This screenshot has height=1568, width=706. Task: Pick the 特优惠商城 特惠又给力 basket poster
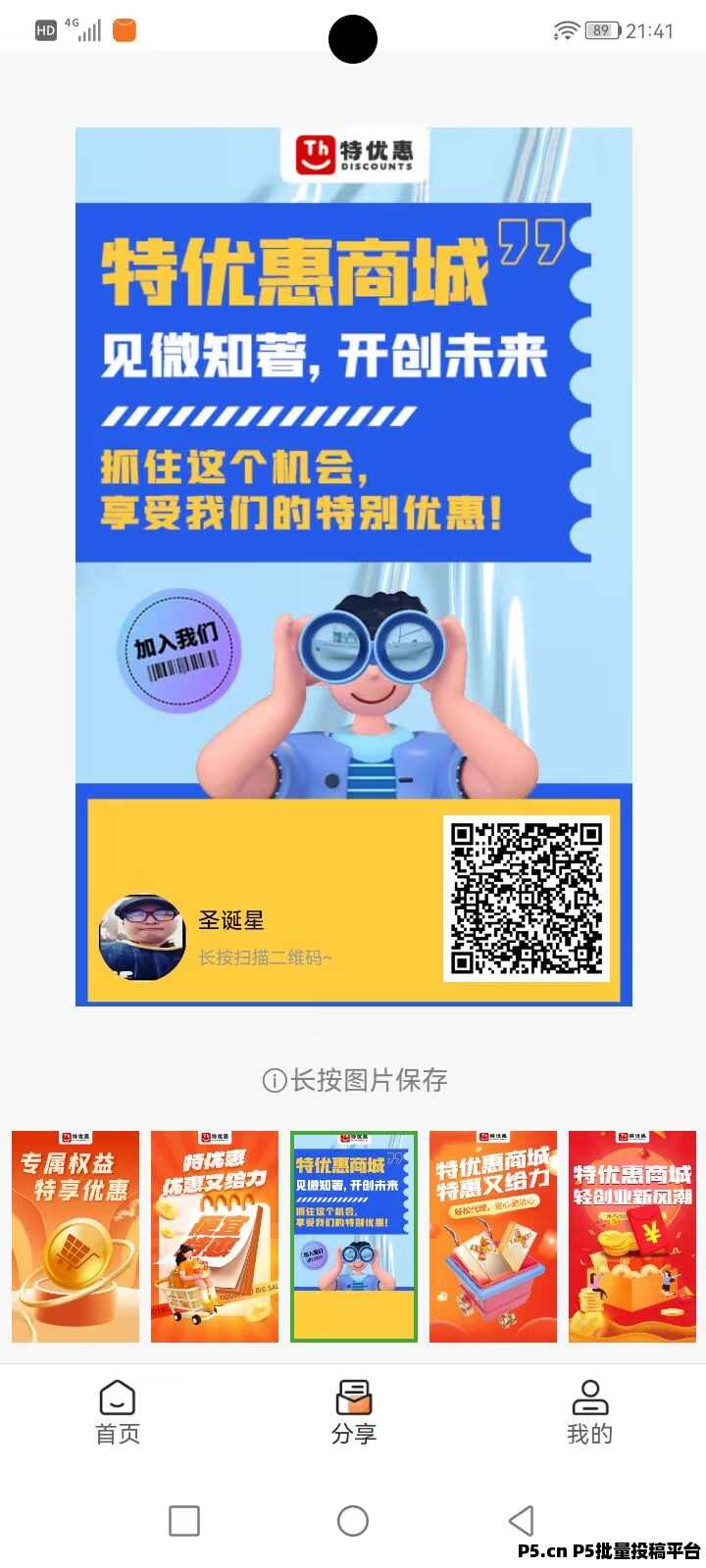coord(493,1237)
